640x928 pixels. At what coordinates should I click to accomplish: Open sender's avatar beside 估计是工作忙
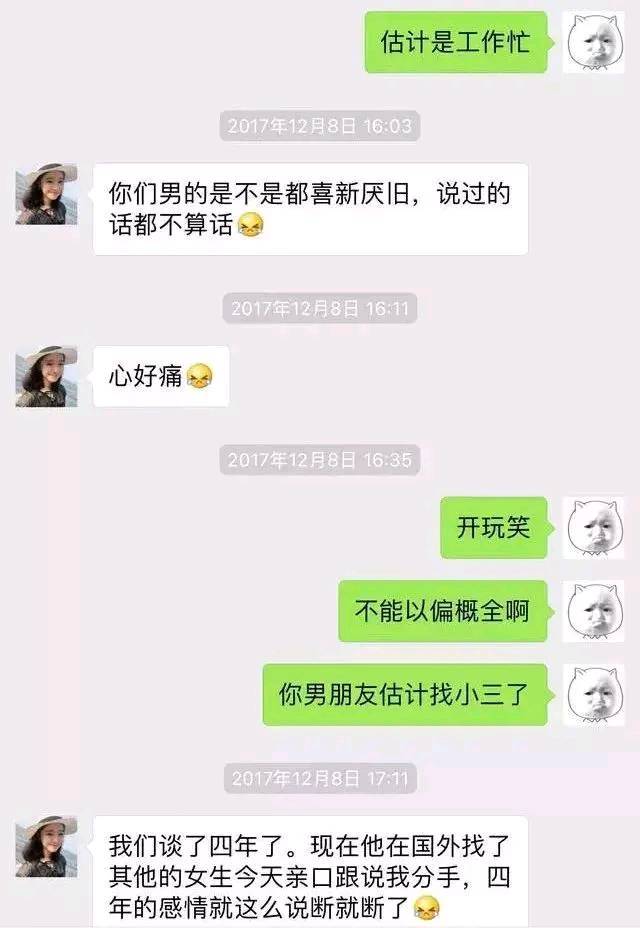point(593,42)
